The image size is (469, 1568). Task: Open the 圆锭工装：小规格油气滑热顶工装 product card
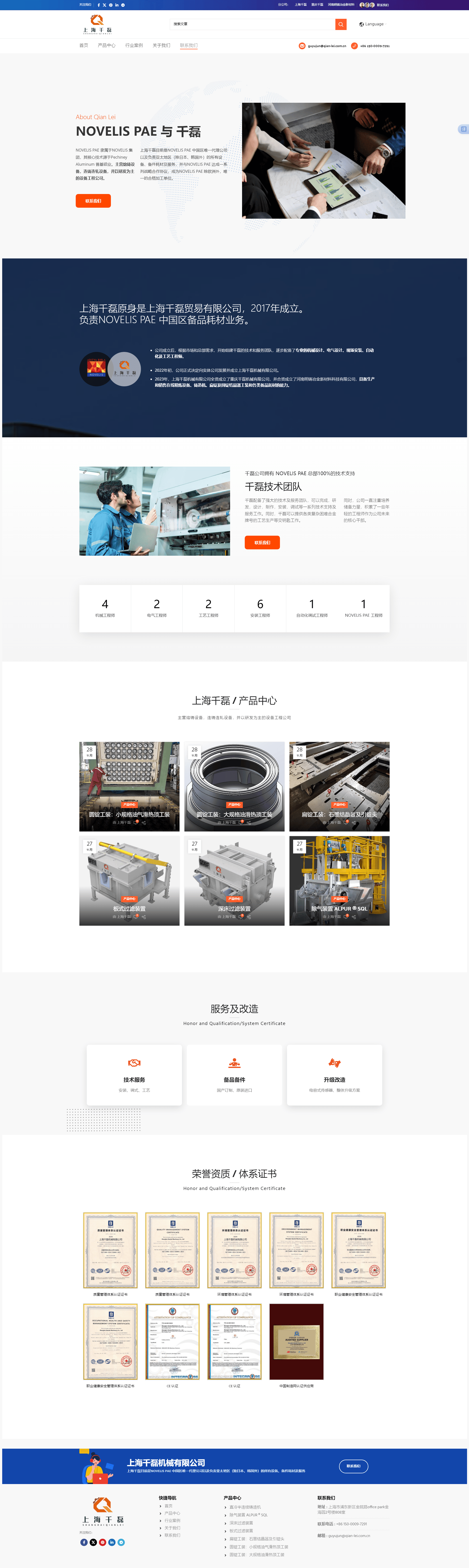[129, 786]
